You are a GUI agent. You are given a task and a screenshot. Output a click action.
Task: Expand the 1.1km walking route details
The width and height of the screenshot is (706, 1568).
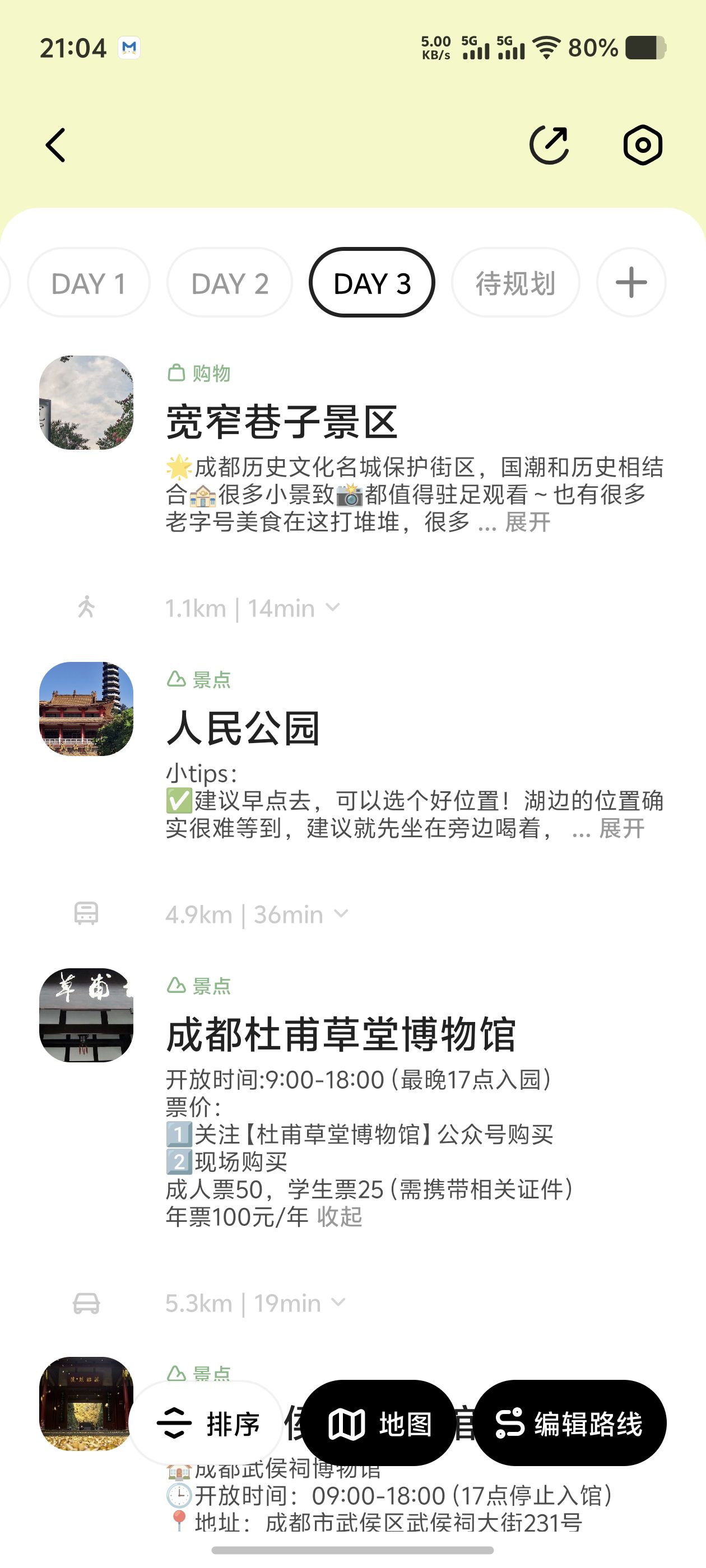[252, 608]
